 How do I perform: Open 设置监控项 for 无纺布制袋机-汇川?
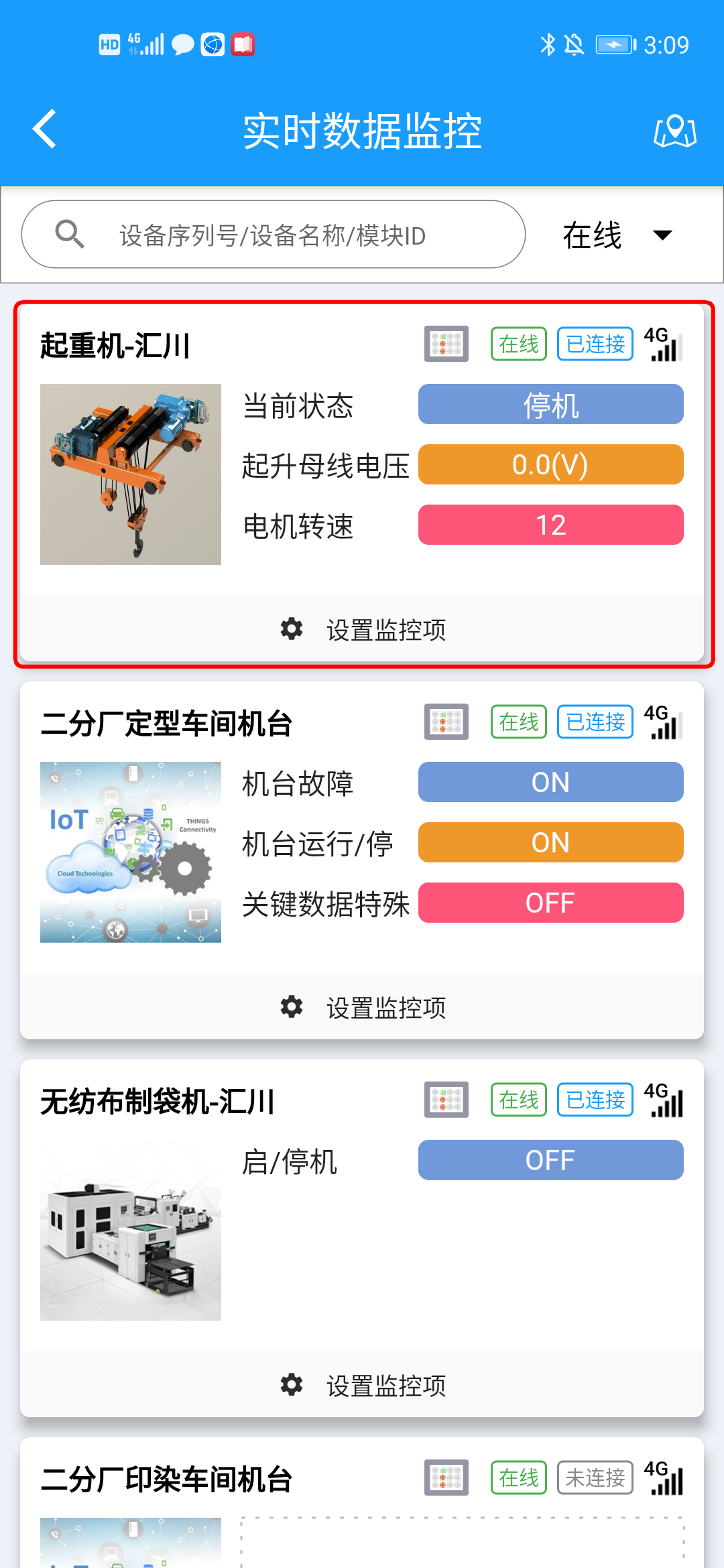362,1385
